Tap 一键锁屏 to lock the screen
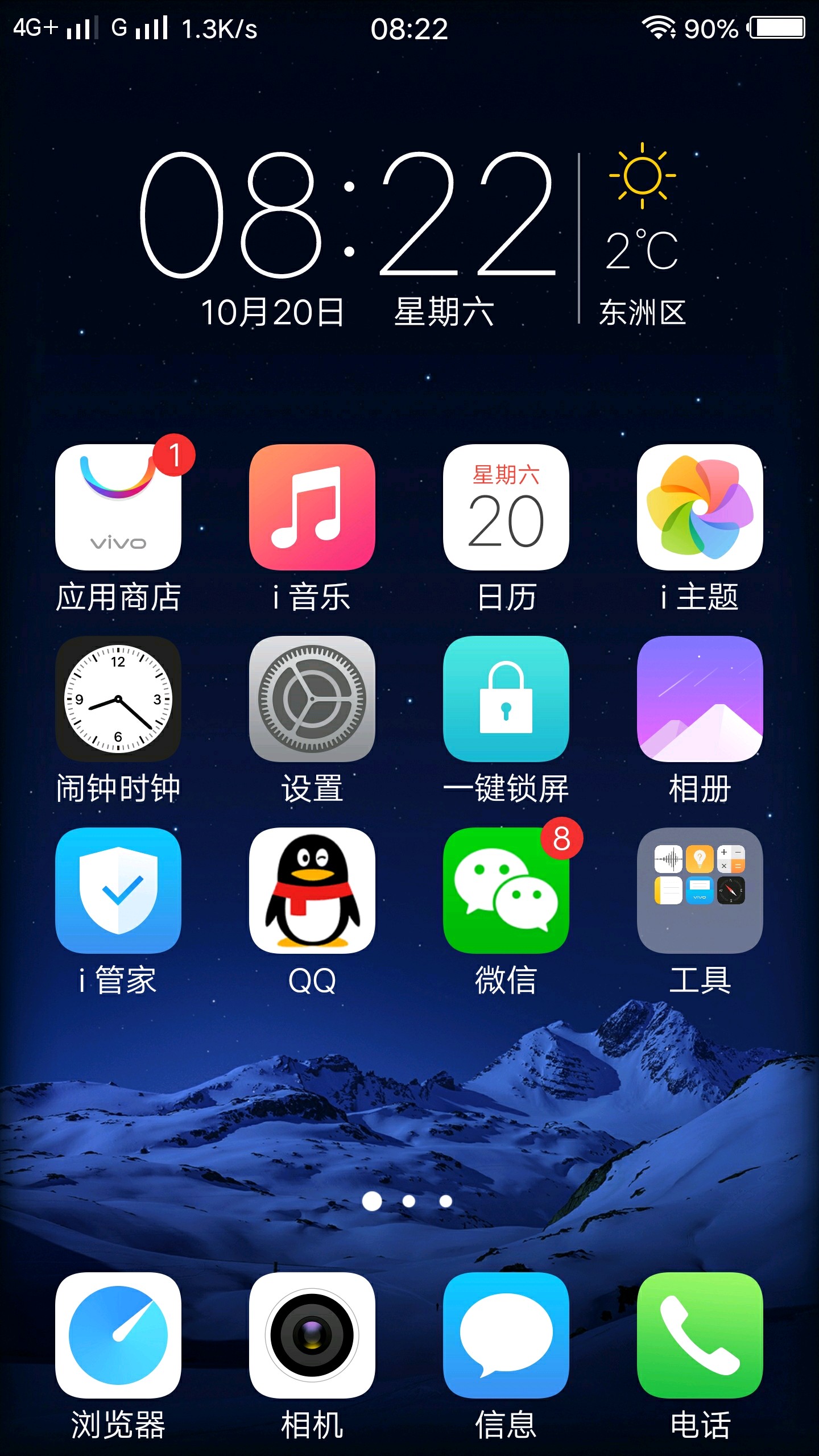 pyautogui.click(x=506, y=699)
